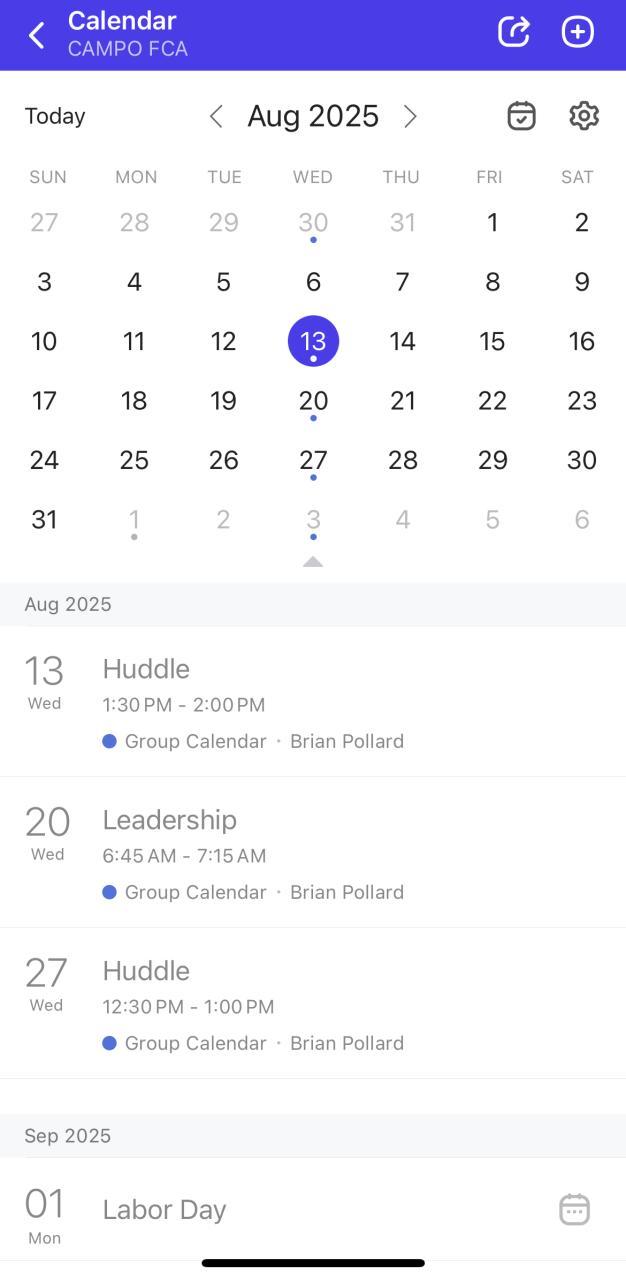The height and width of the screenshot is (1280, 626).
Task: Pick the Aug 2025 month title
Action: tap(313, 117)
